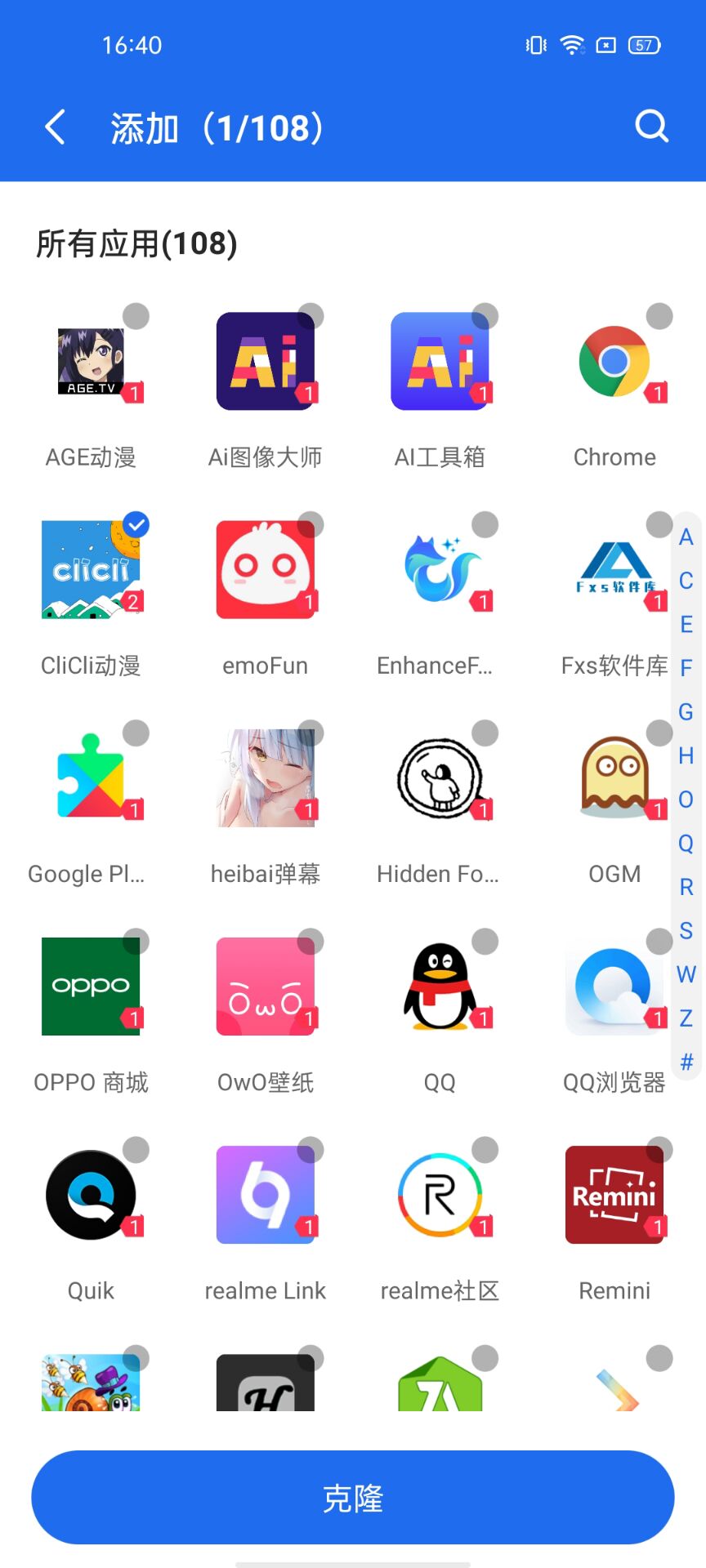Select Ai图像大师 app

(265, 363)
